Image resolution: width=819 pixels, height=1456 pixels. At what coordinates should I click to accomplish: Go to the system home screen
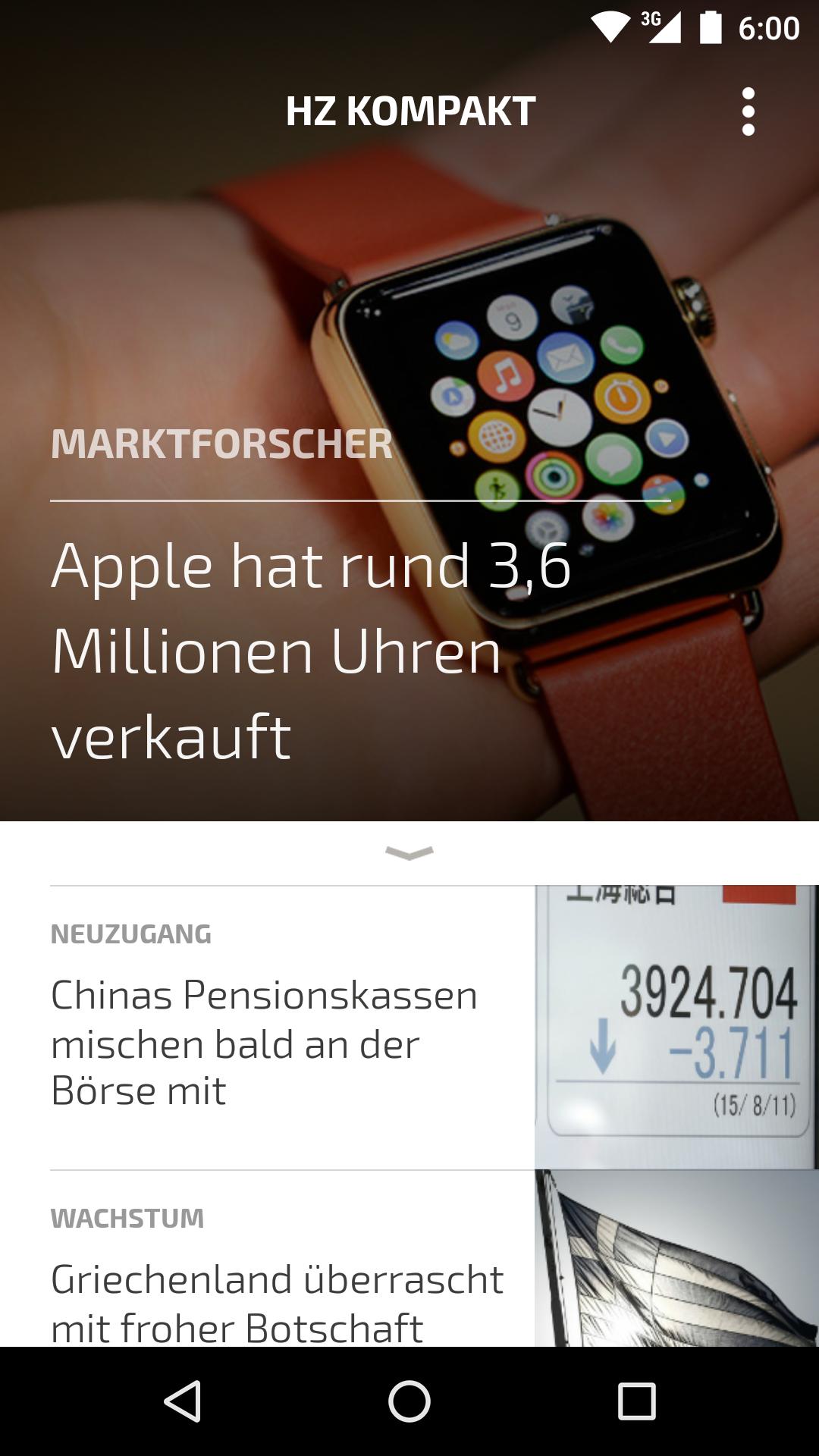pyautogui.click(x=409, y=1401)
